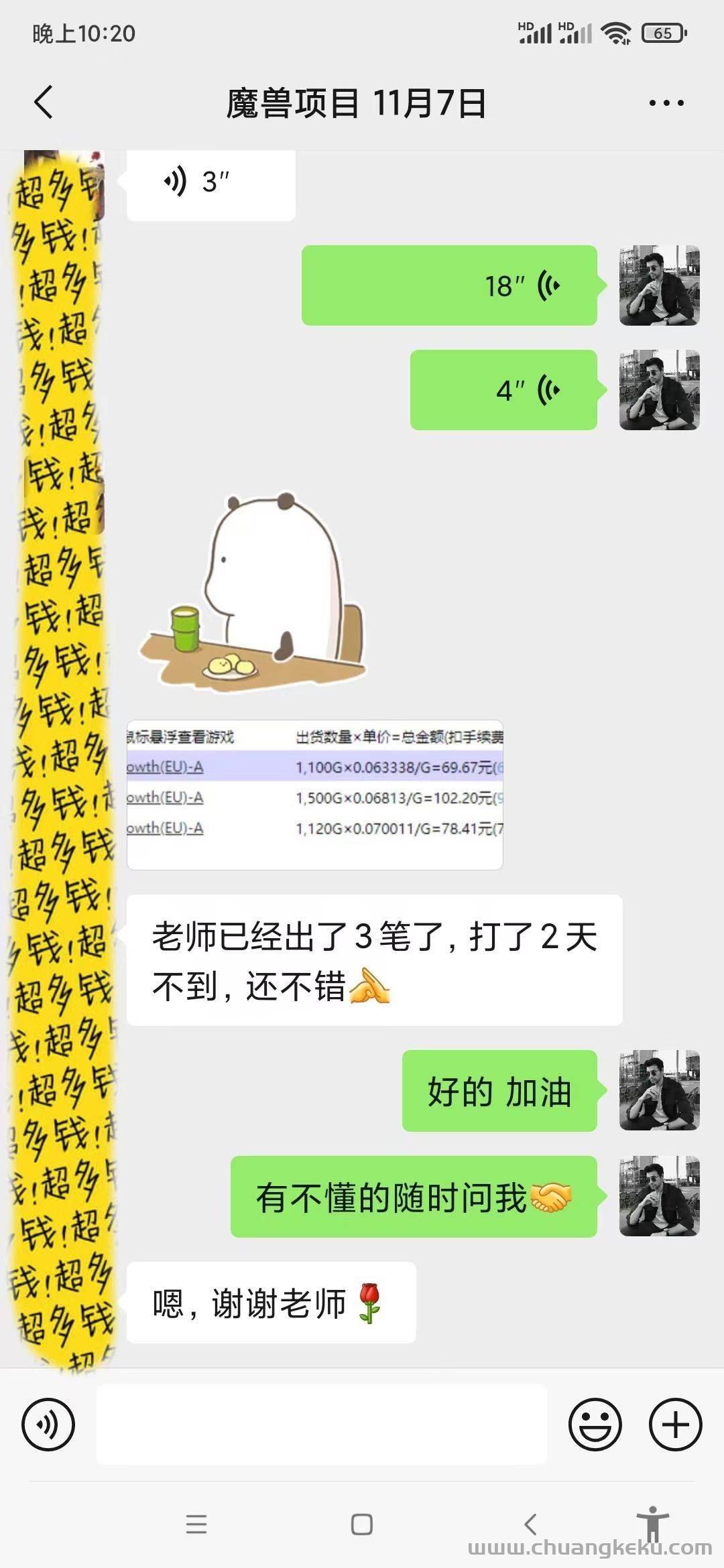Open the chat info overflow menu

pyautogui.click(x=666, y=103)
